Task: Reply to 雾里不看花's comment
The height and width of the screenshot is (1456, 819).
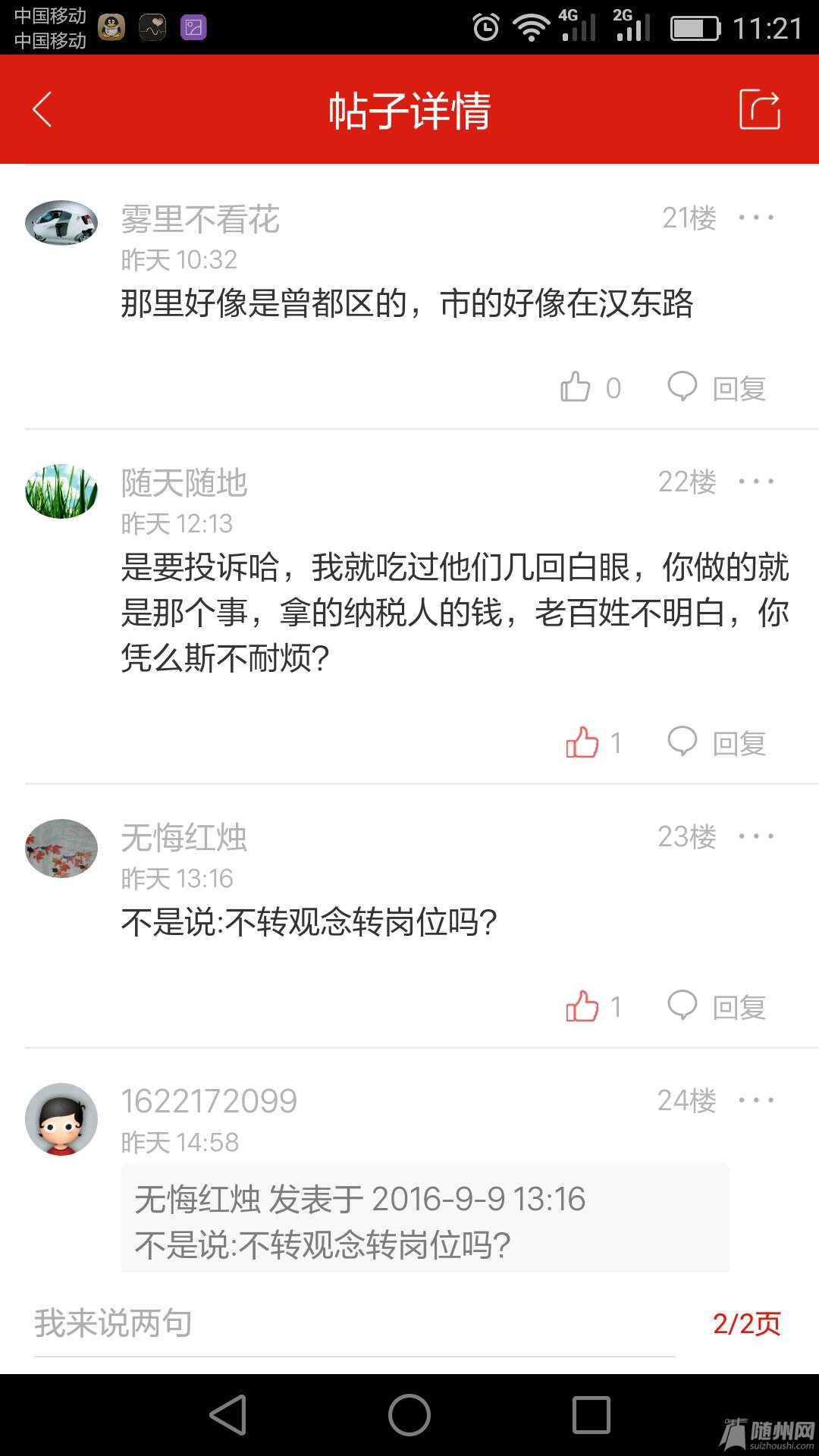Action: (x=717, y=388)
